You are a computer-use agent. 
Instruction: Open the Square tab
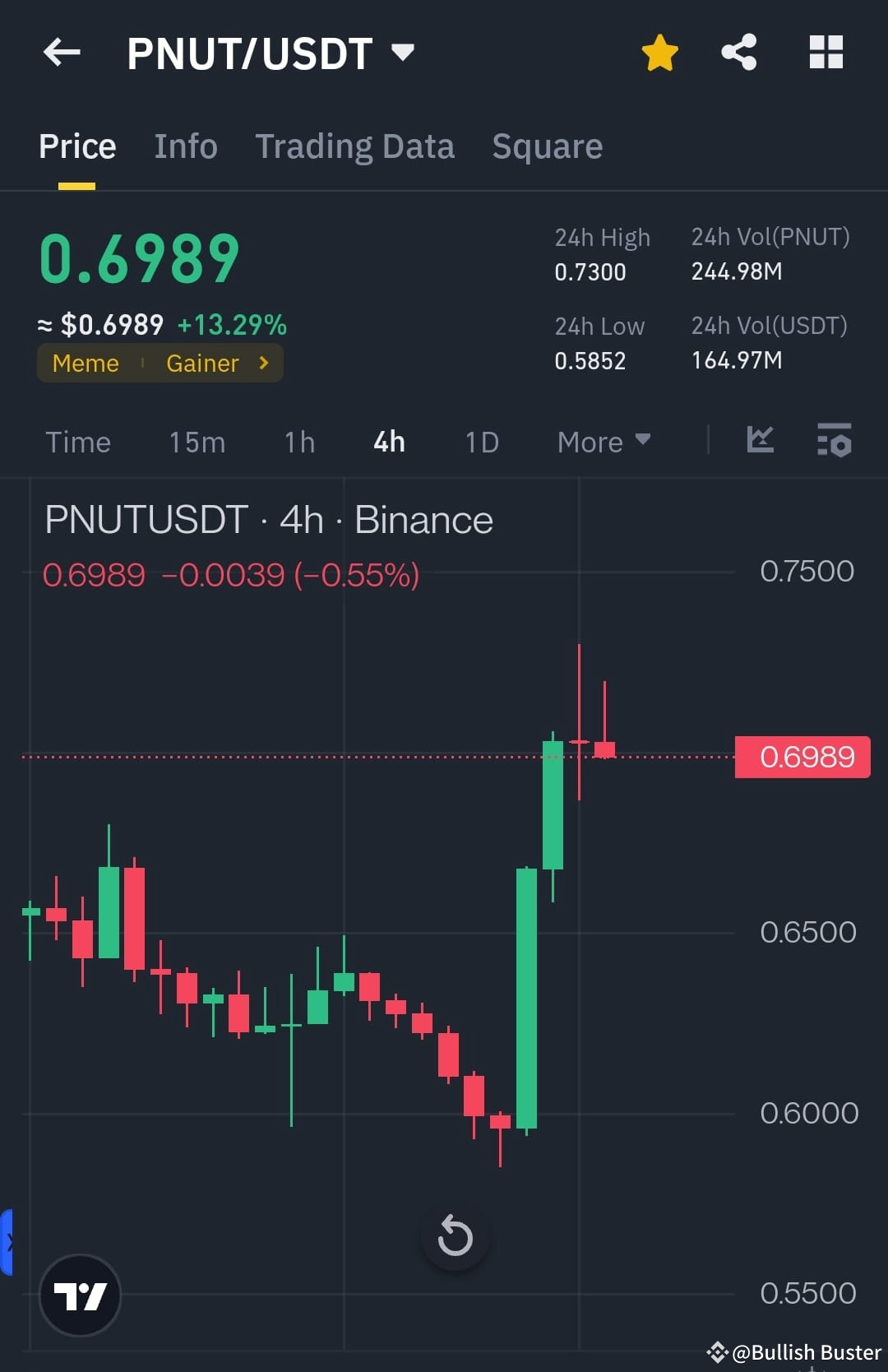pos(547,146)
